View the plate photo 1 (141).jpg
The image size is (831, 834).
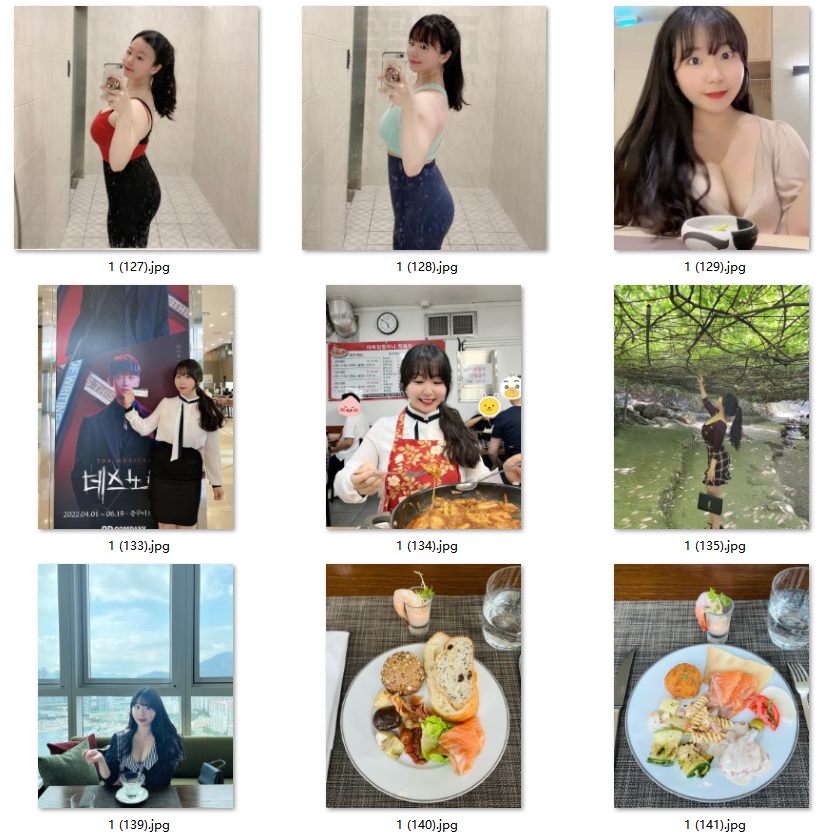pyautogui.click(x=712, y=686)
